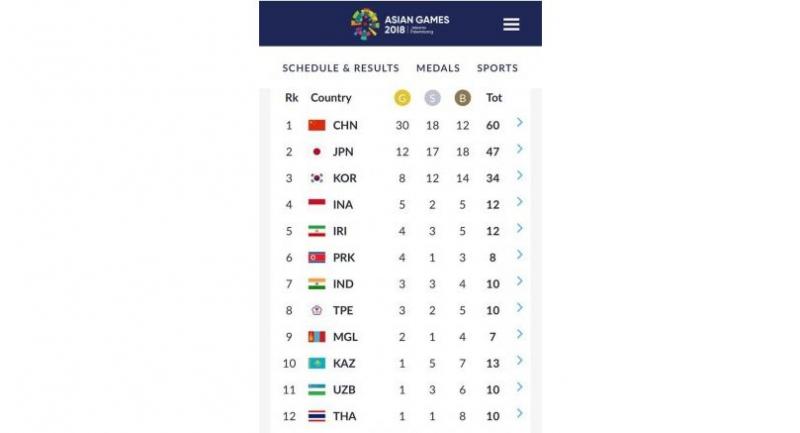Tap the chevron beside INA
The height and width of the screenshot is (433, 800).
click(520, 202)
